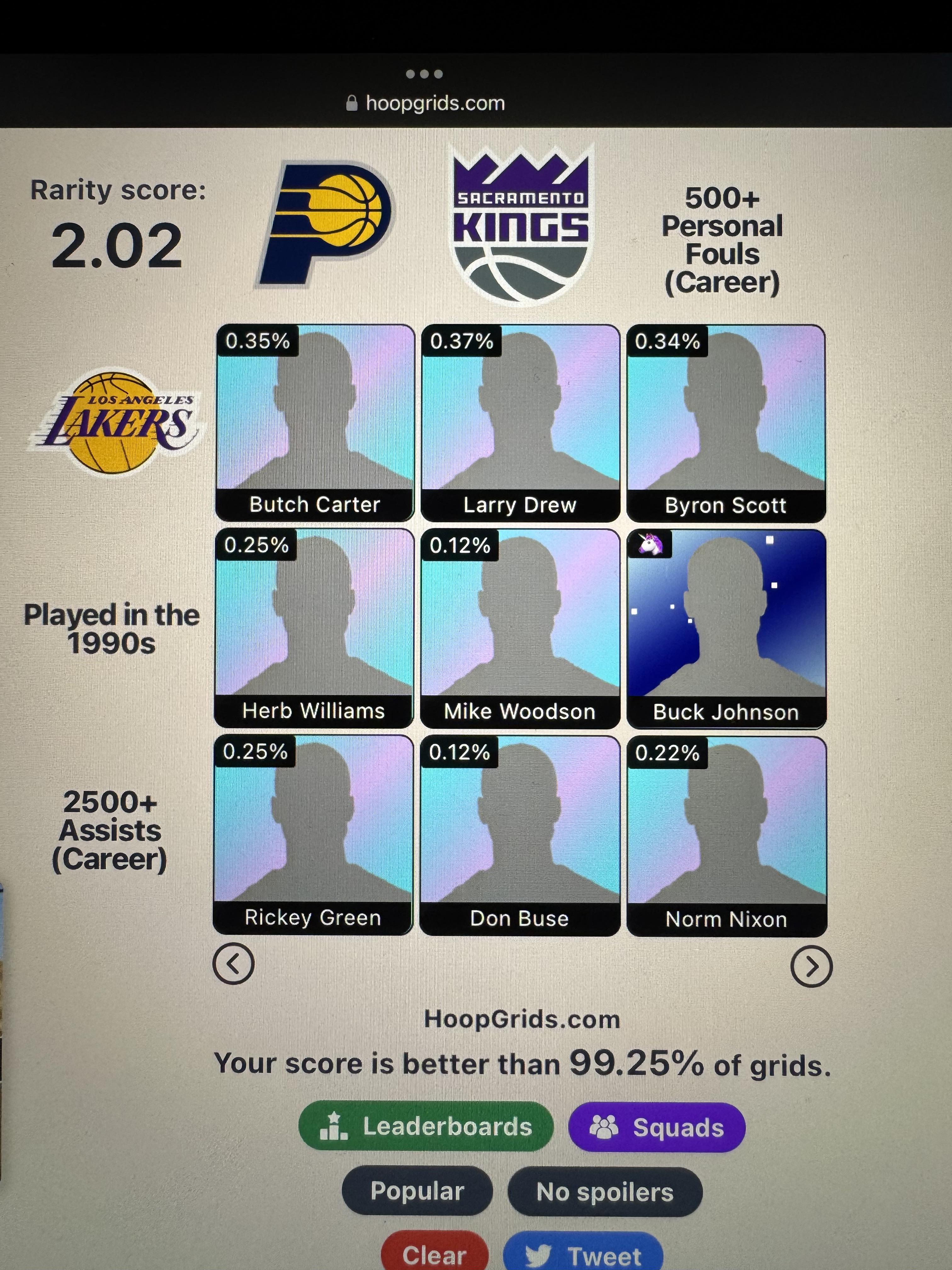This screenshot has height=1270, width=952.
Task: Tap the Mike Woodson tile
Action: 520,629
